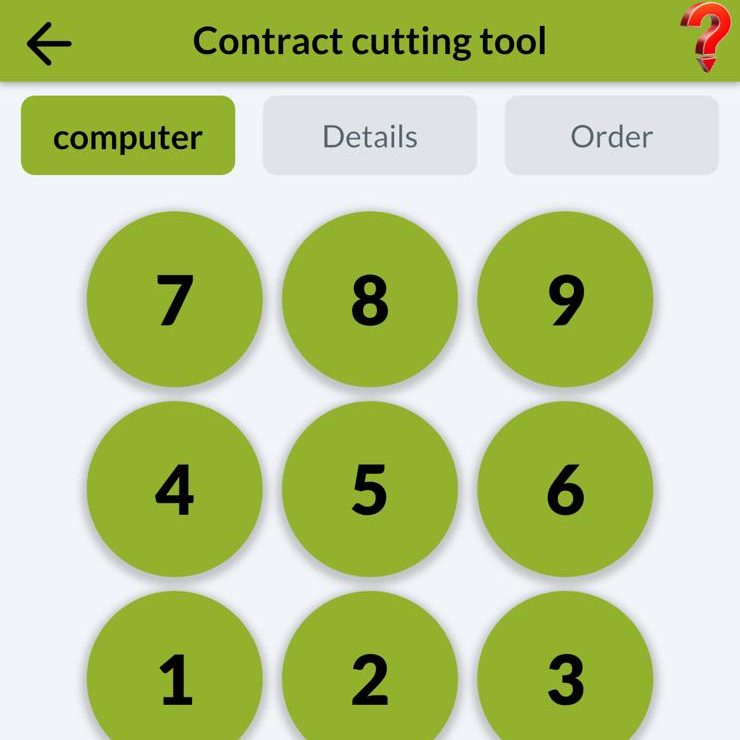740x740 pixels.
Task: Hit the 9 key
Action: tap(565, 299)
